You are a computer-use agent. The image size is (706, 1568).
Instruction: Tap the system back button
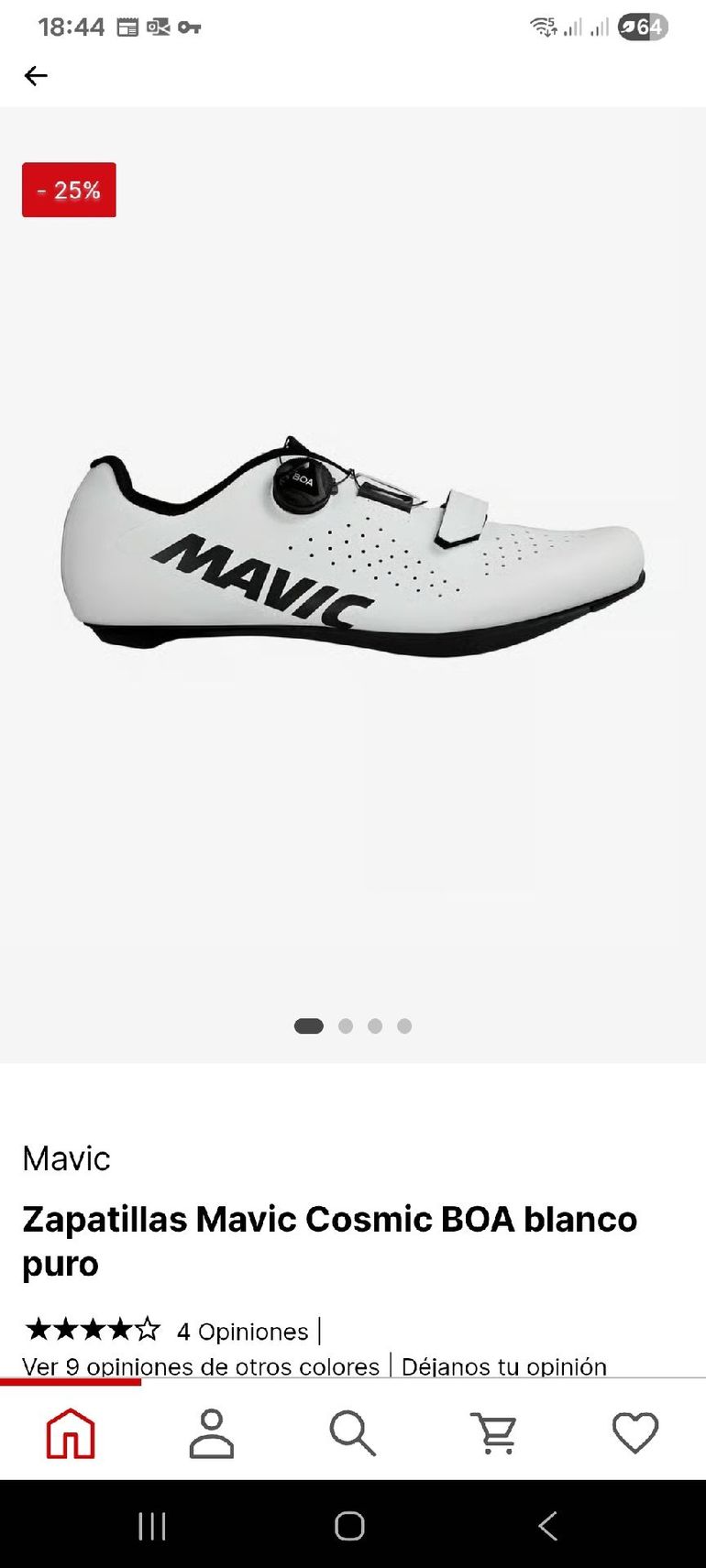point(547,1526)
